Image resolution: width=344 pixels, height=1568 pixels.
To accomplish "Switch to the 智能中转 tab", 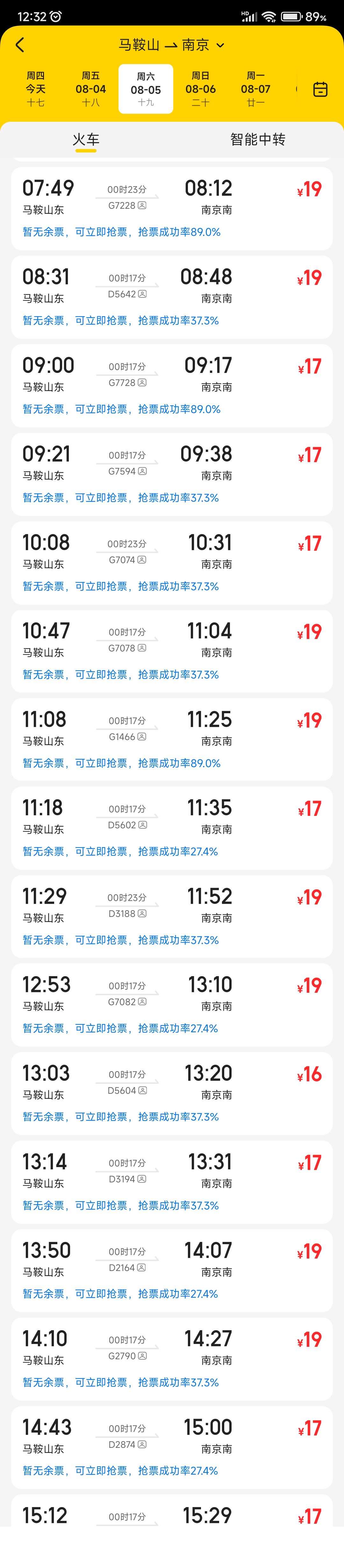I will (258, 139).
